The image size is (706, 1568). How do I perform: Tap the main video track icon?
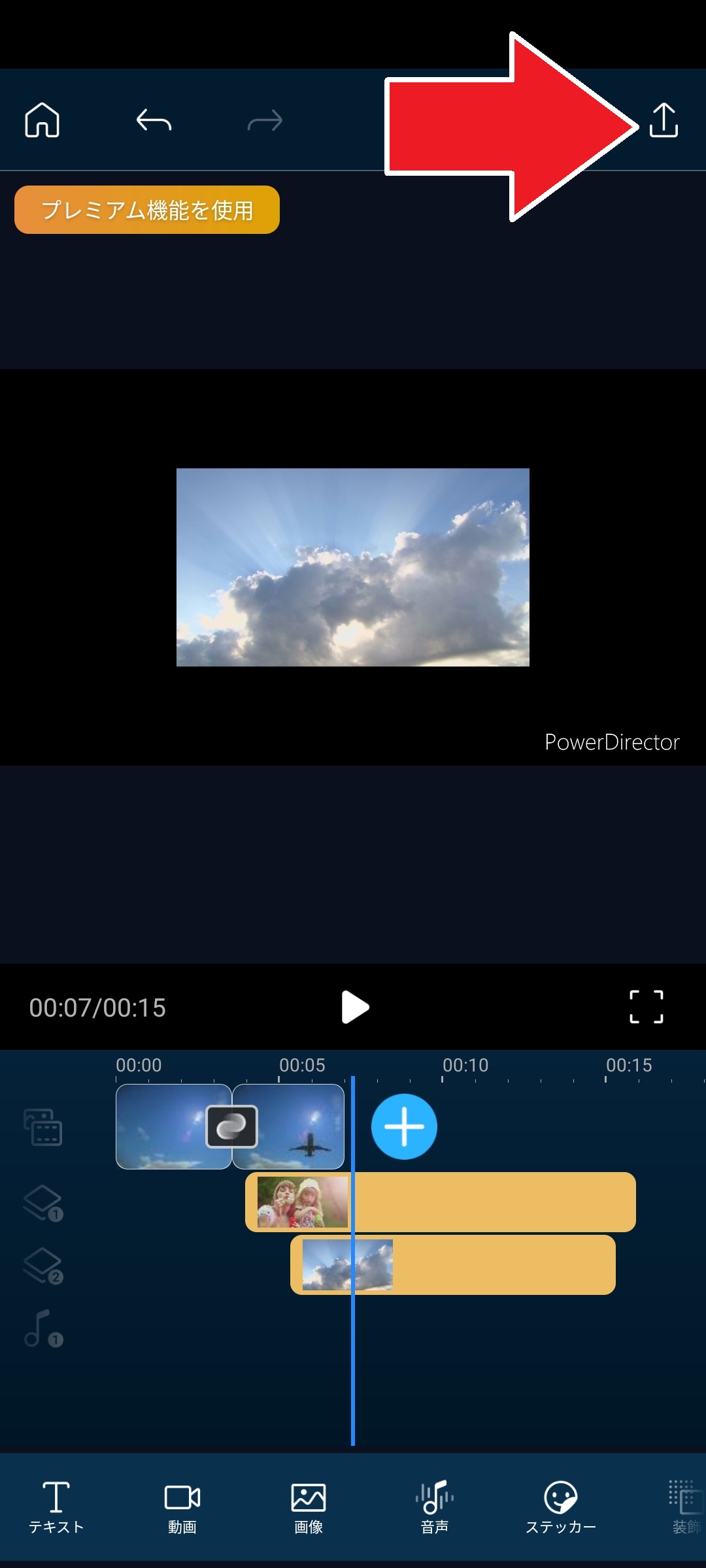tap(43, 1127)
